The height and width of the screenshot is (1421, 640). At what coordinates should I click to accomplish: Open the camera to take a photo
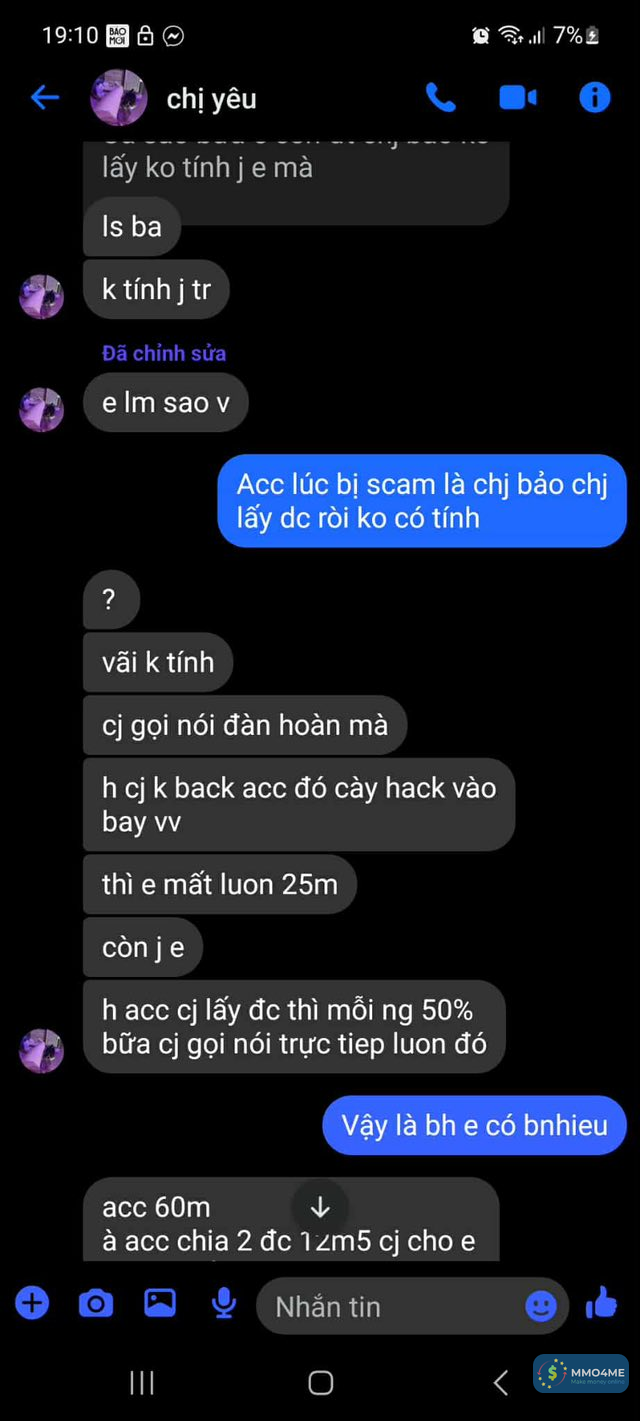tap(96, 1303)
